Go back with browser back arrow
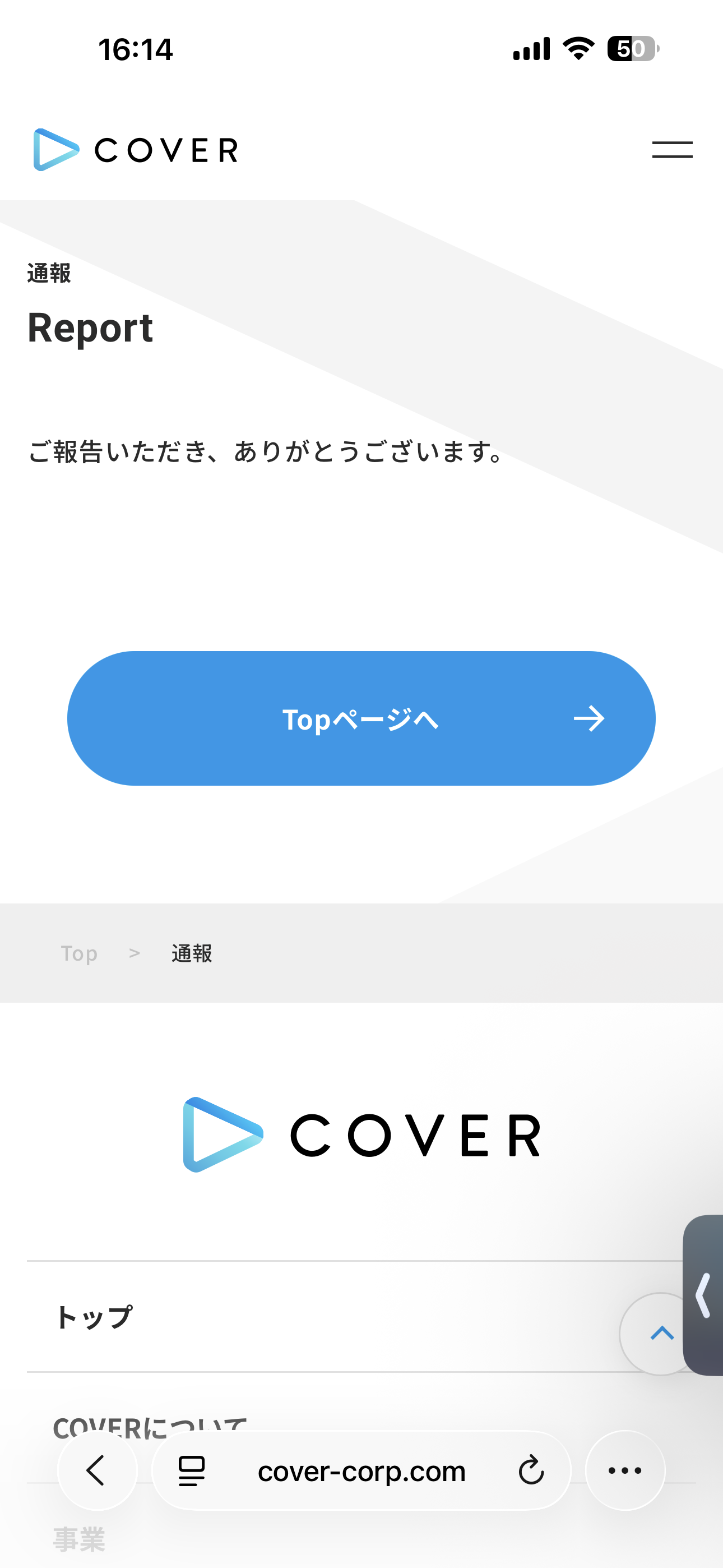The width and height of the screenshot is (723, 1568). coord(97,1470)
